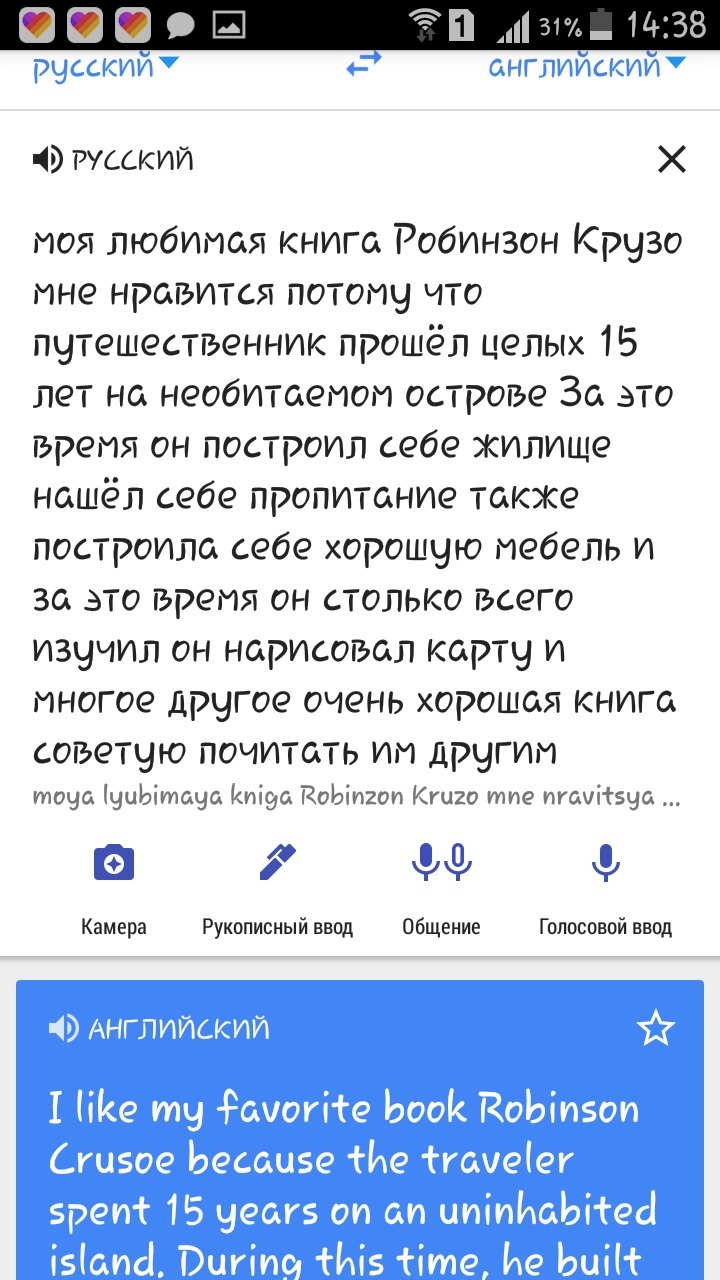
Task: Play the English translation audio
Action: (x=64, y=1028)
